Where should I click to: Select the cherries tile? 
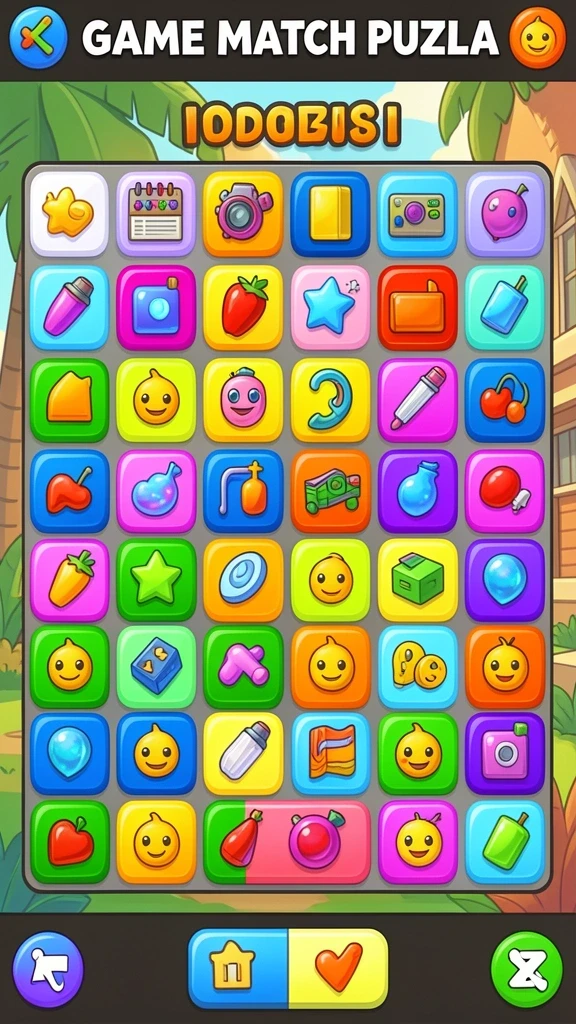pyautogui.click(x=505, y=400)
